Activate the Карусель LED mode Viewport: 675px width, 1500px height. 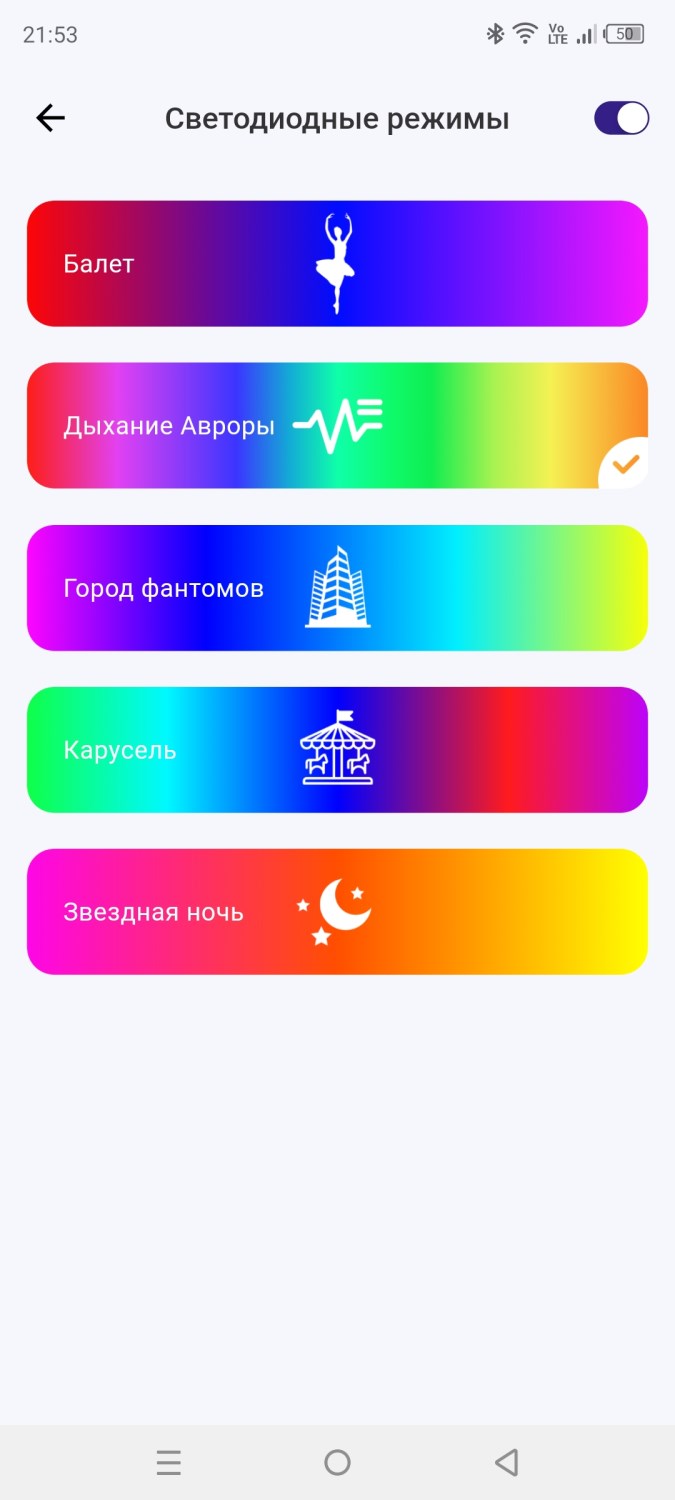click(337, 750)
